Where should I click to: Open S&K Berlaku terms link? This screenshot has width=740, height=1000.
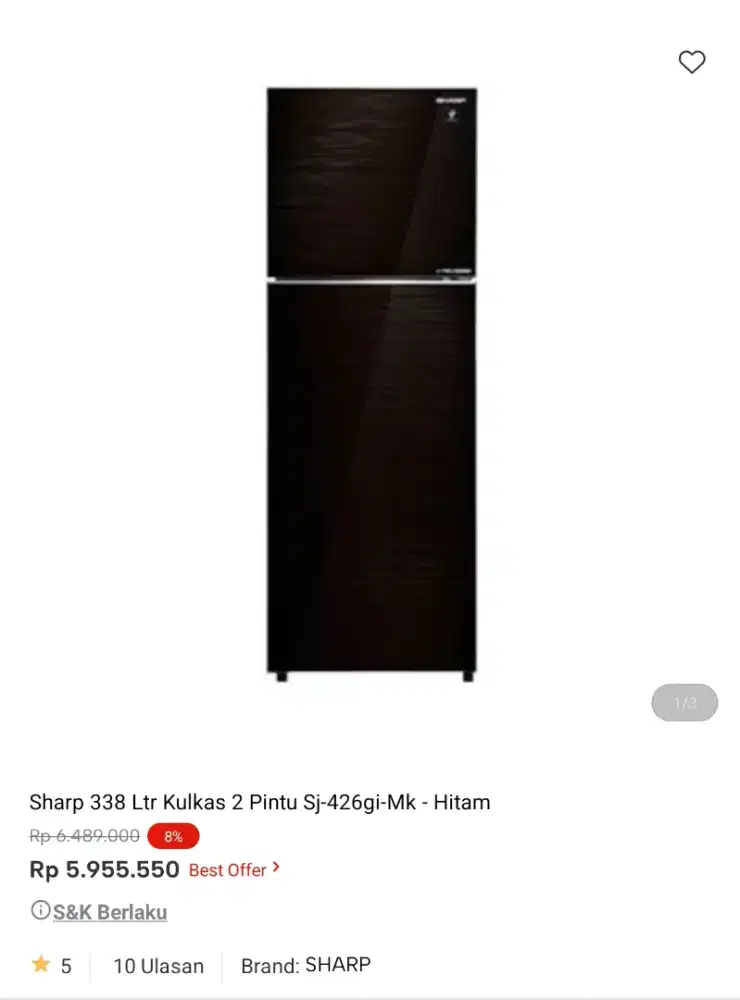pos(109,912)
